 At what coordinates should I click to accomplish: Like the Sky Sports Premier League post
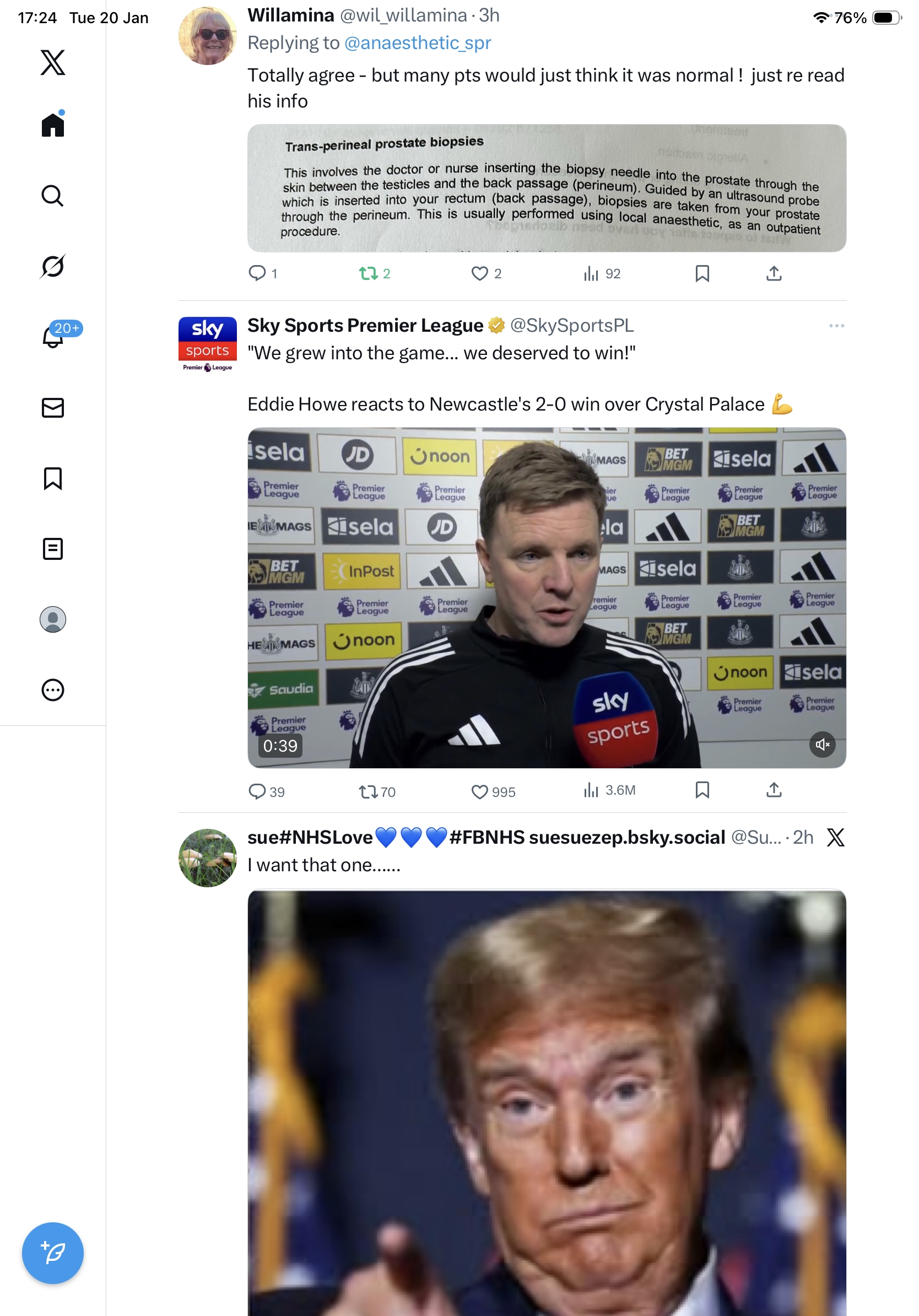click(x=479, y=791)
